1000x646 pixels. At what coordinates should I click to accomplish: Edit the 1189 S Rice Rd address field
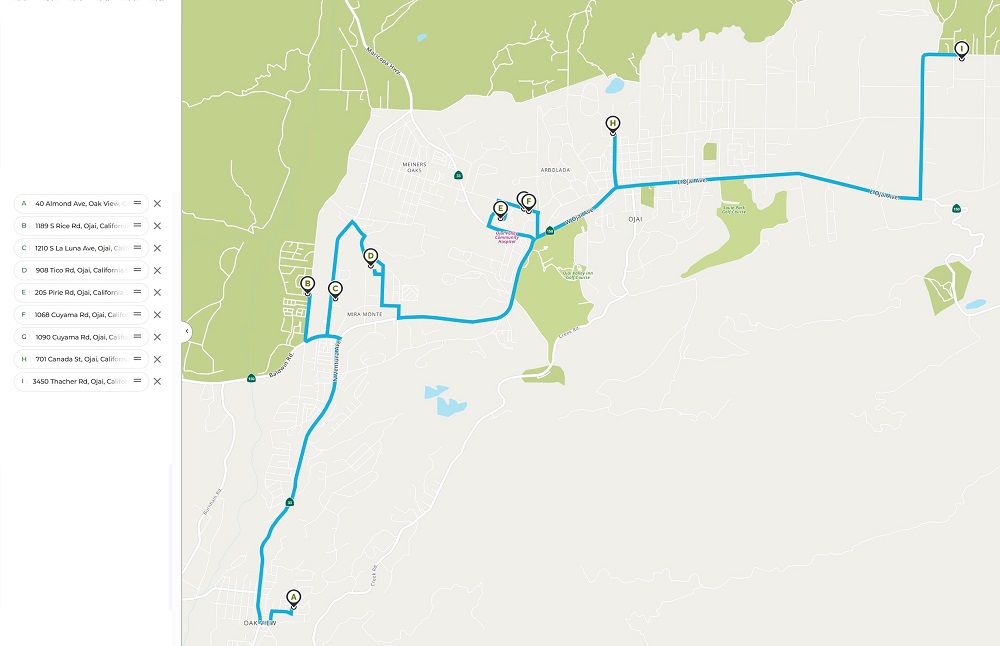pyautogui.click(x=80, y=225)
